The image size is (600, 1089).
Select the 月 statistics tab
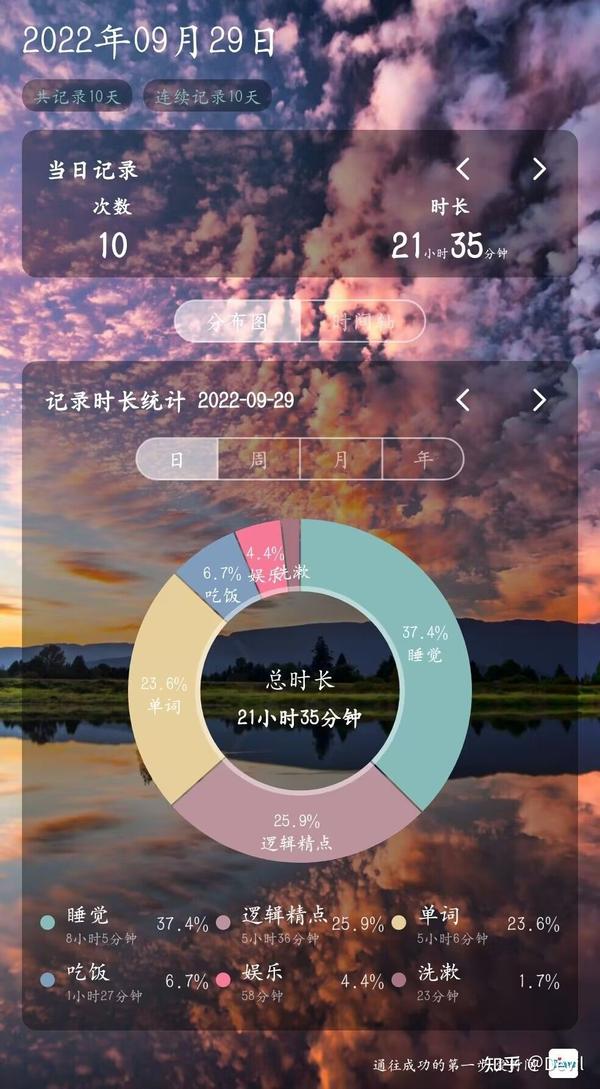(341, 459)
